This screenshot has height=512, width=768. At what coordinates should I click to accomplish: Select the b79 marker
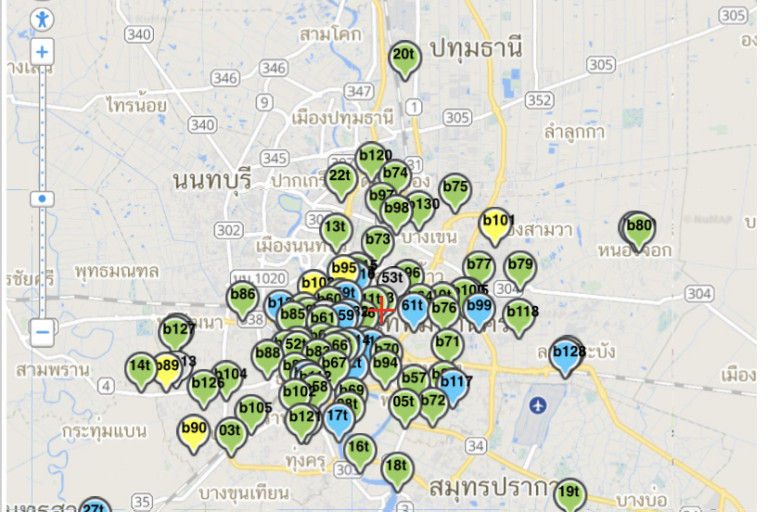519,268
